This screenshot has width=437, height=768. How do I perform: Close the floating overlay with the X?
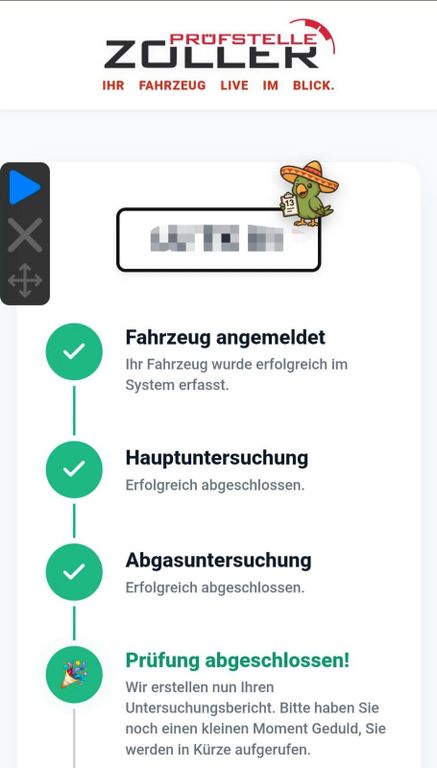[24, 236]
